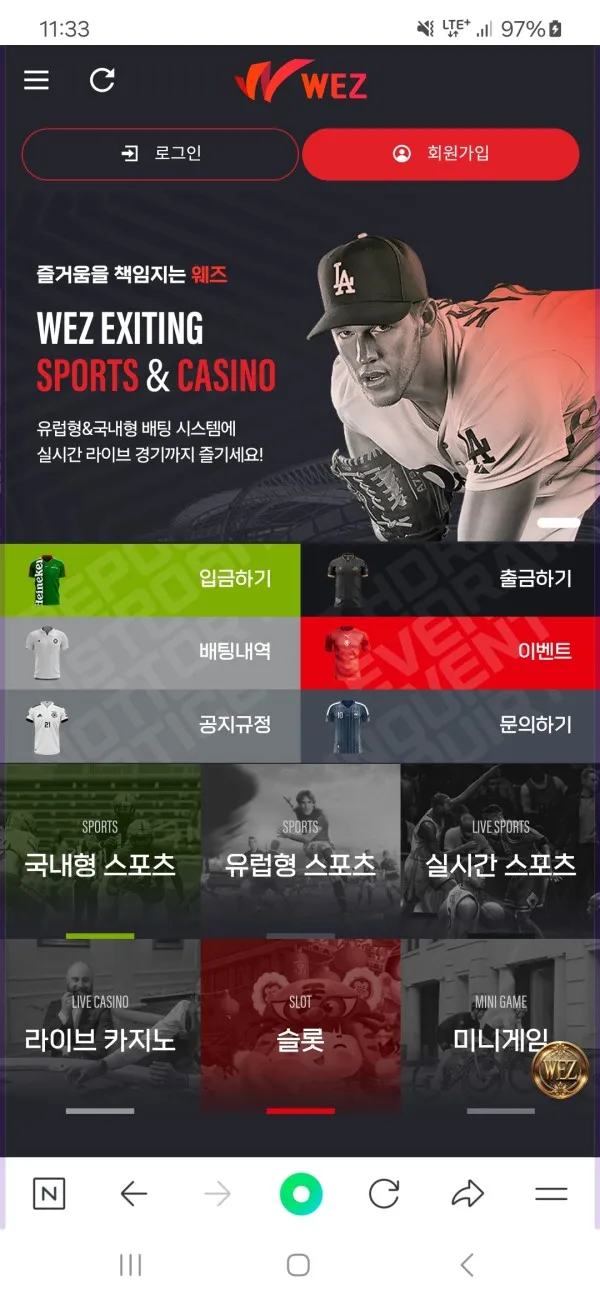
Task: Open the browser's menu icon in bottom bar
Action: 551,1194
